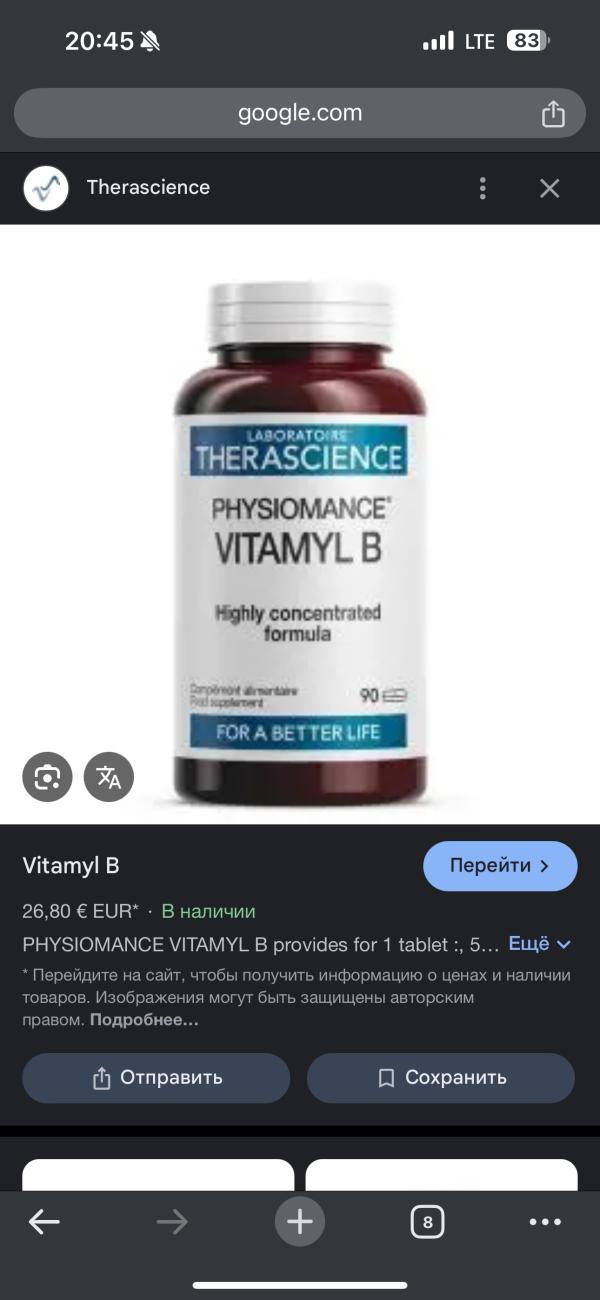
Task: Tap the Отправить button
Action: [156, 1078]
